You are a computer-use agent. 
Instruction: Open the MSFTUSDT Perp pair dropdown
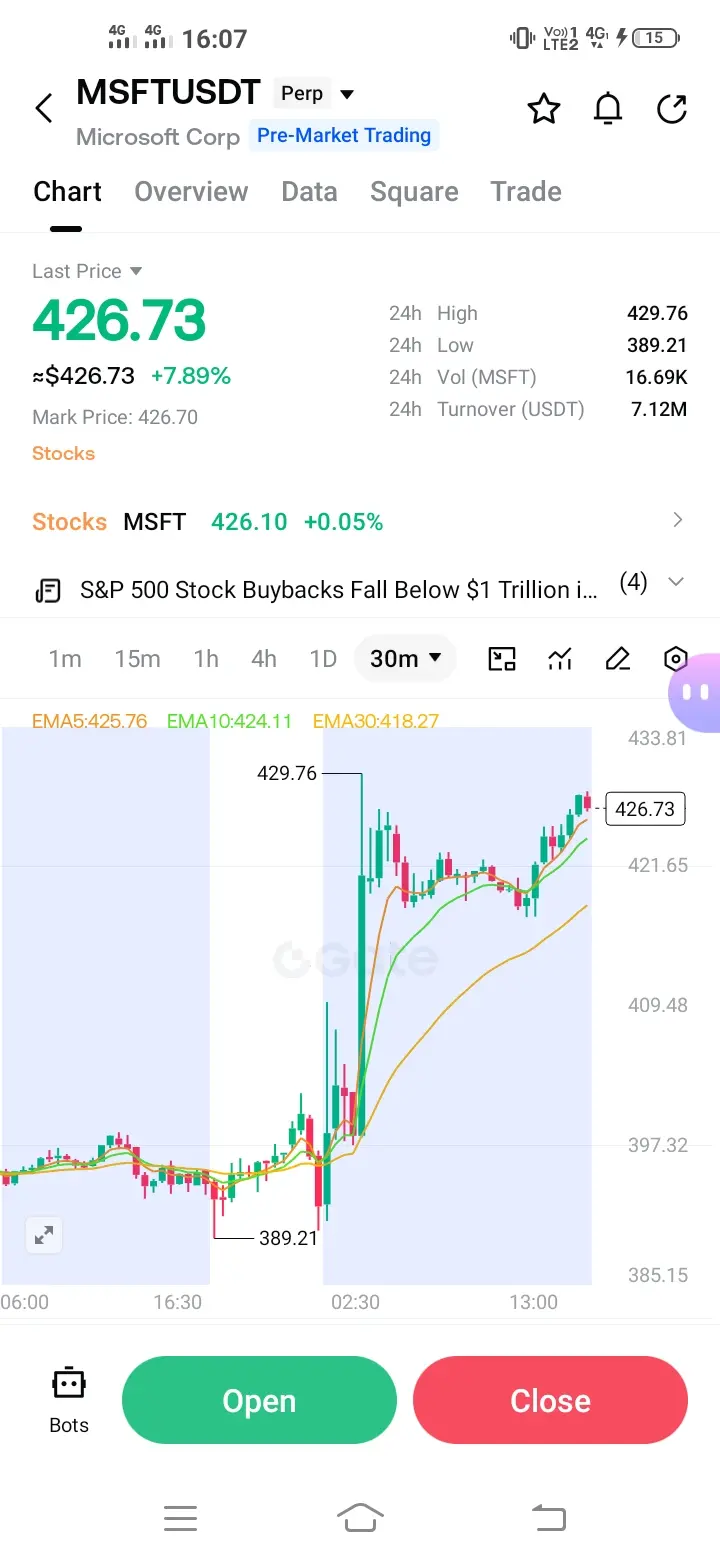pyautogui.click(x=348, y=94)
